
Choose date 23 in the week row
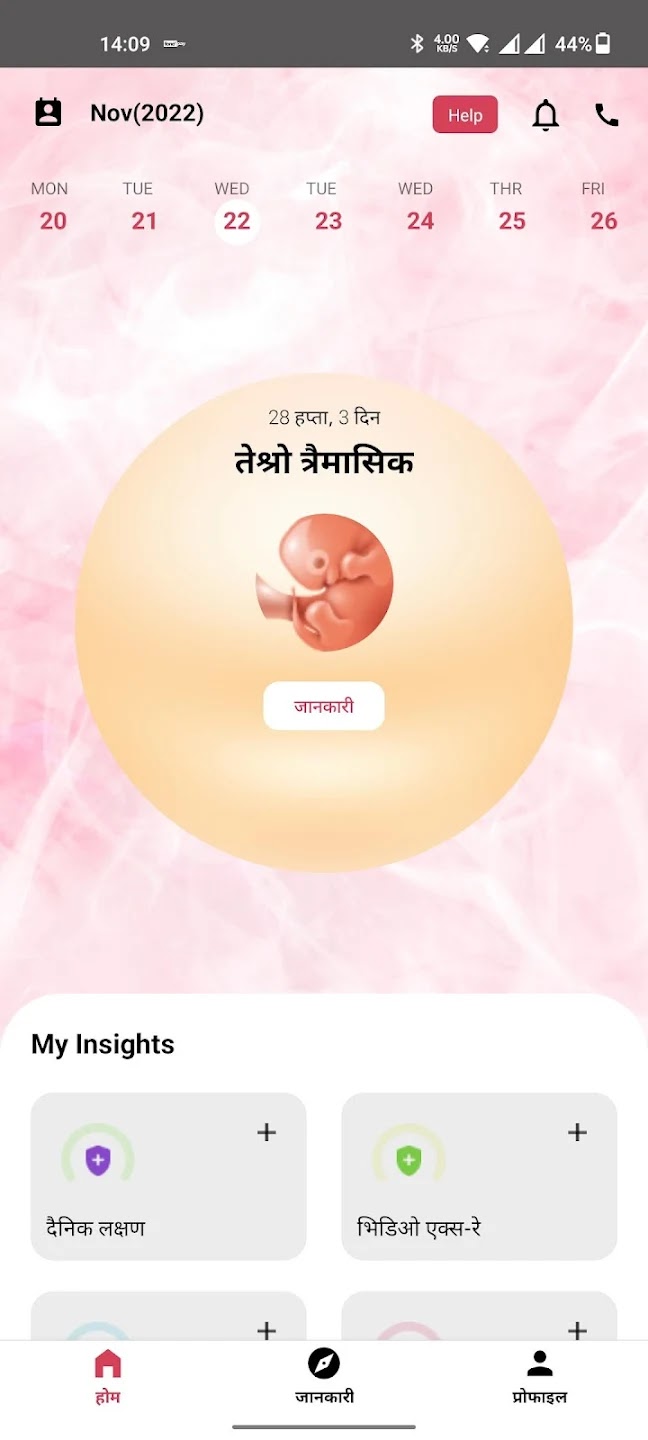pyautogui.click(x=327, y=208)
